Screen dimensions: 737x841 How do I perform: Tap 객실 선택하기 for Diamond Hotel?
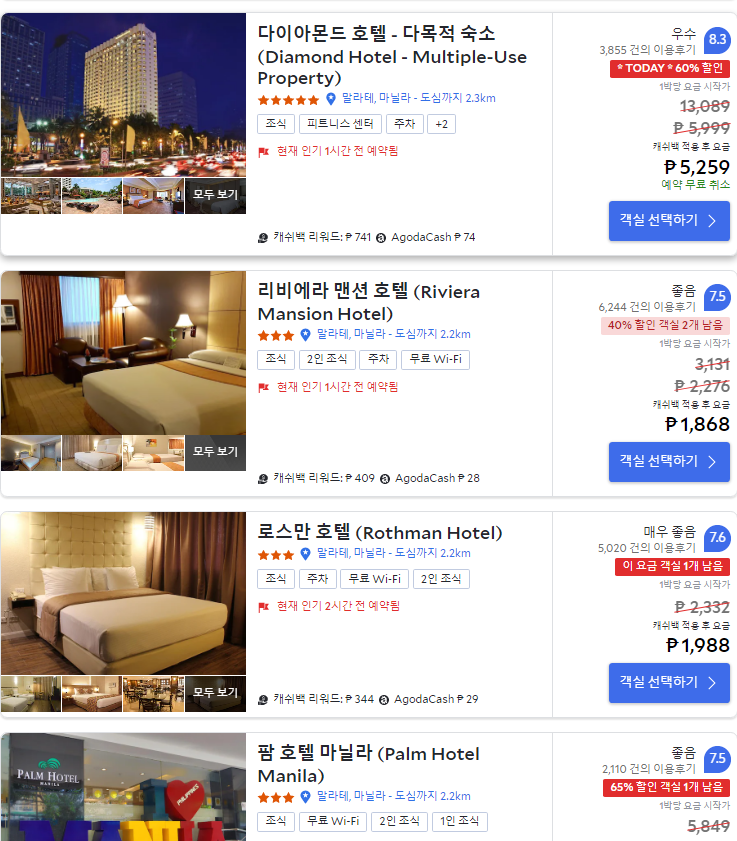tap(669, 221)
